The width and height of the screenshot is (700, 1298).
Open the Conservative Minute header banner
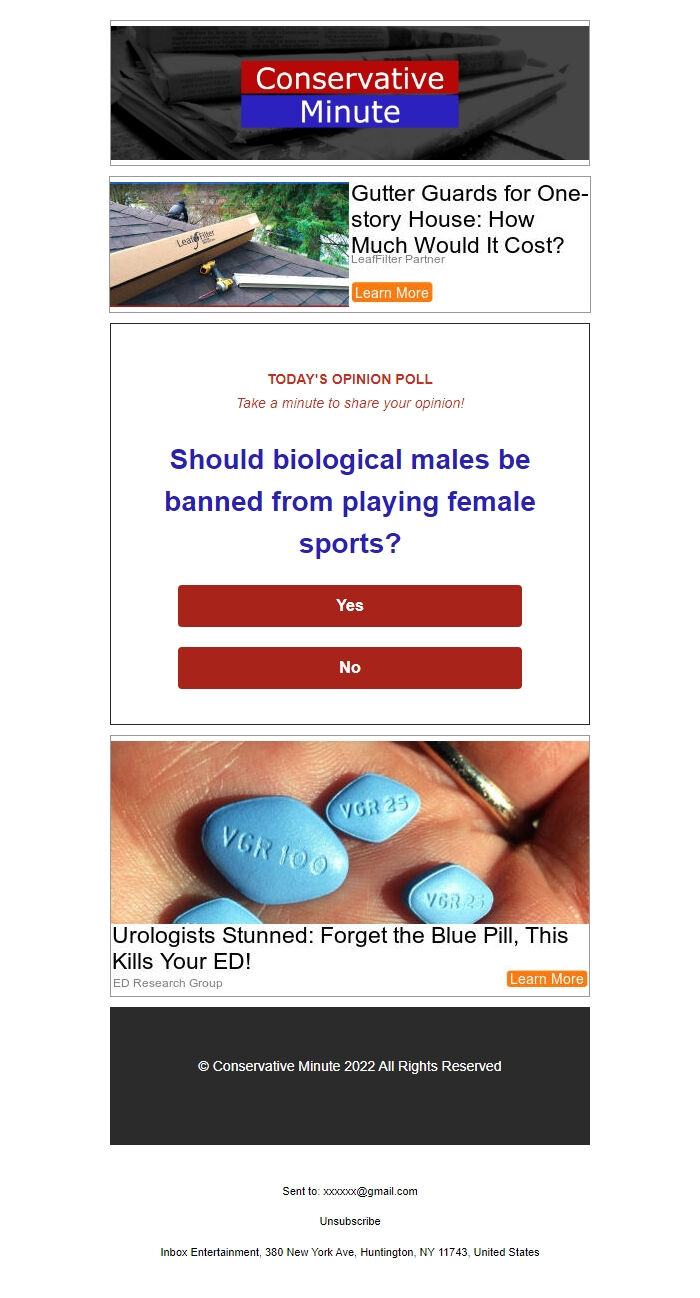(x=350, y=94)
